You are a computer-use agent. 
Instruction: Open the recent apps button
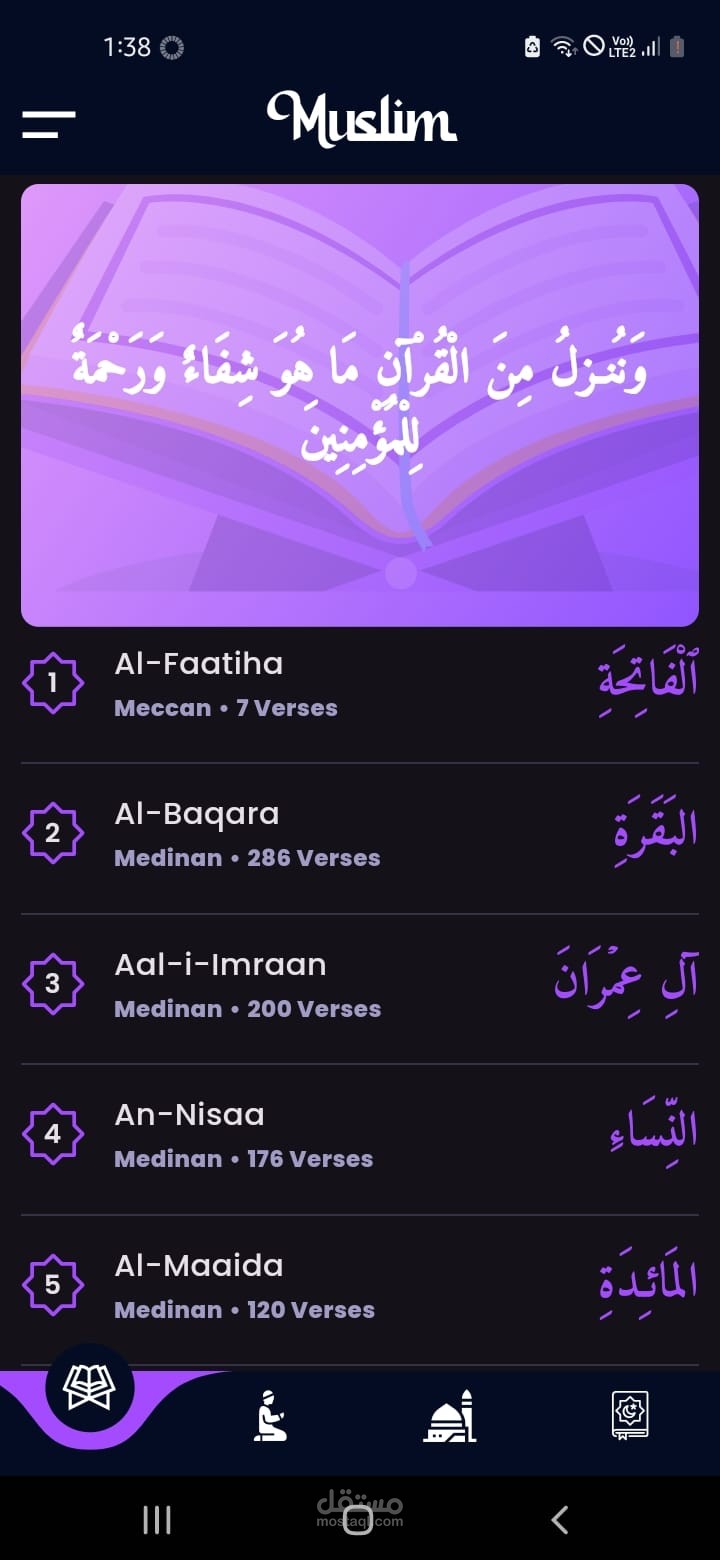click(157, 1520)
